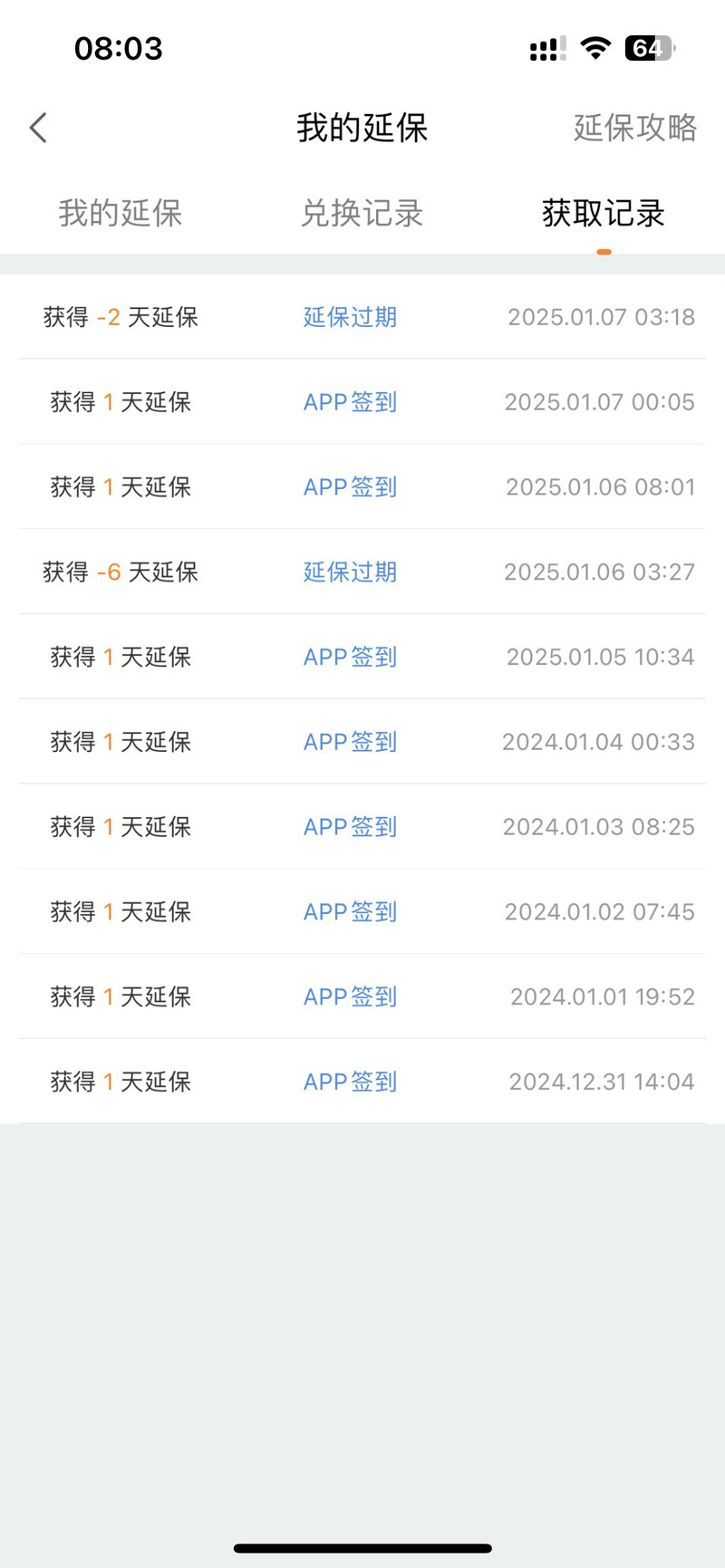Switch to the 兑换记录 tab

(x=362, y=213)
